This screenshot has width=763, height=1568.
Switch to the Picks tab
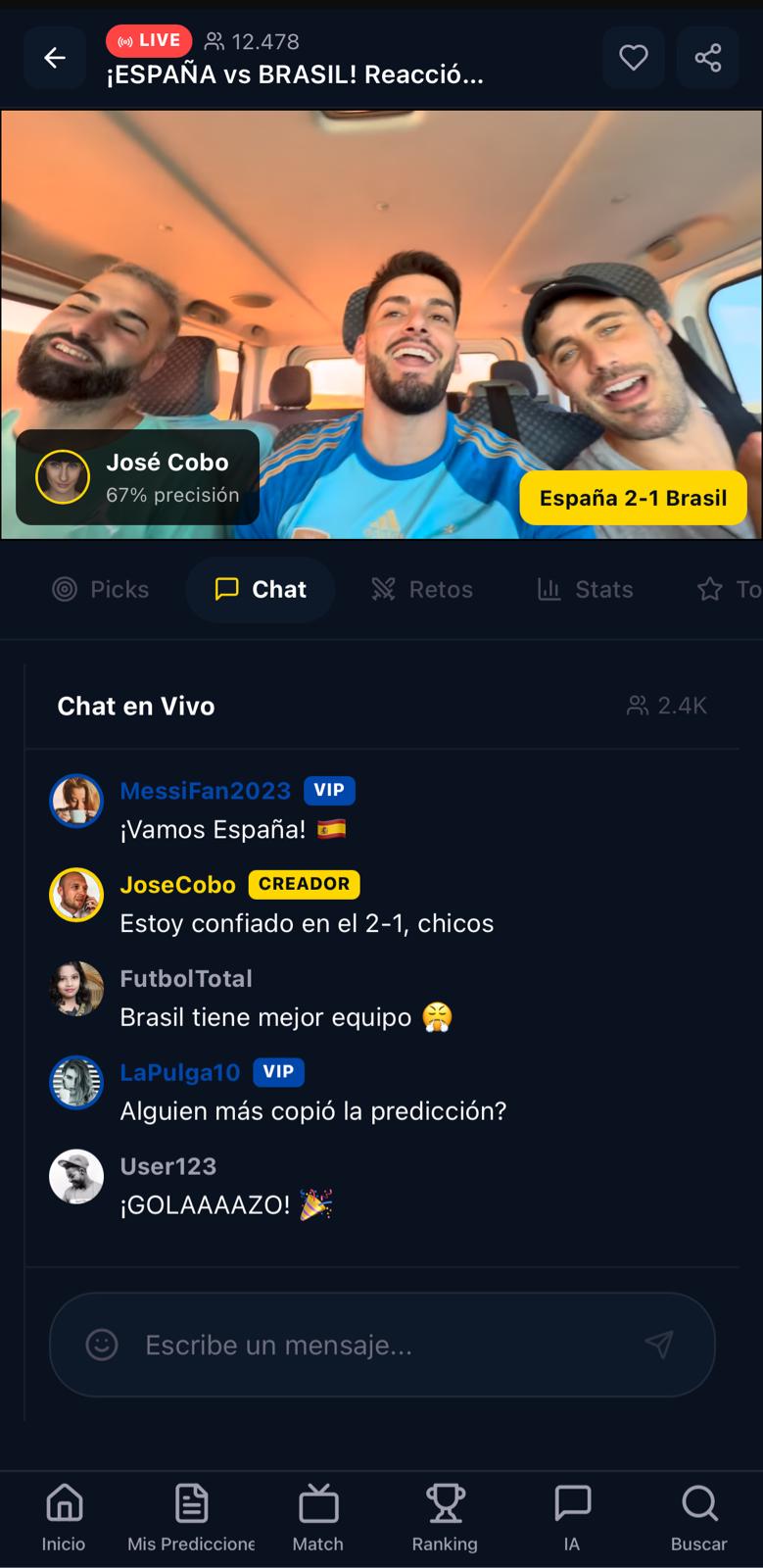[101, 589]
